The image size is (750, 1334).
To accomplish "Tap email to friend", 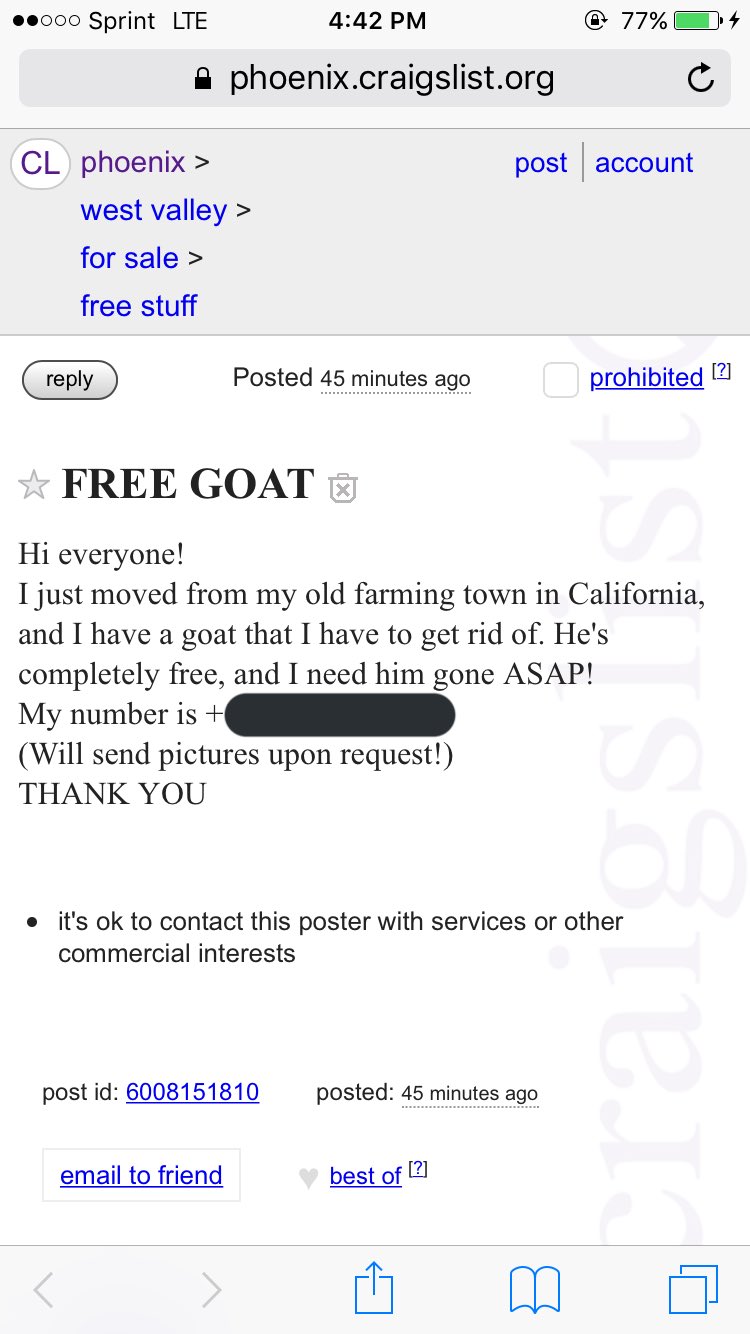I will pyautogui.click(x=141, y=1175).
